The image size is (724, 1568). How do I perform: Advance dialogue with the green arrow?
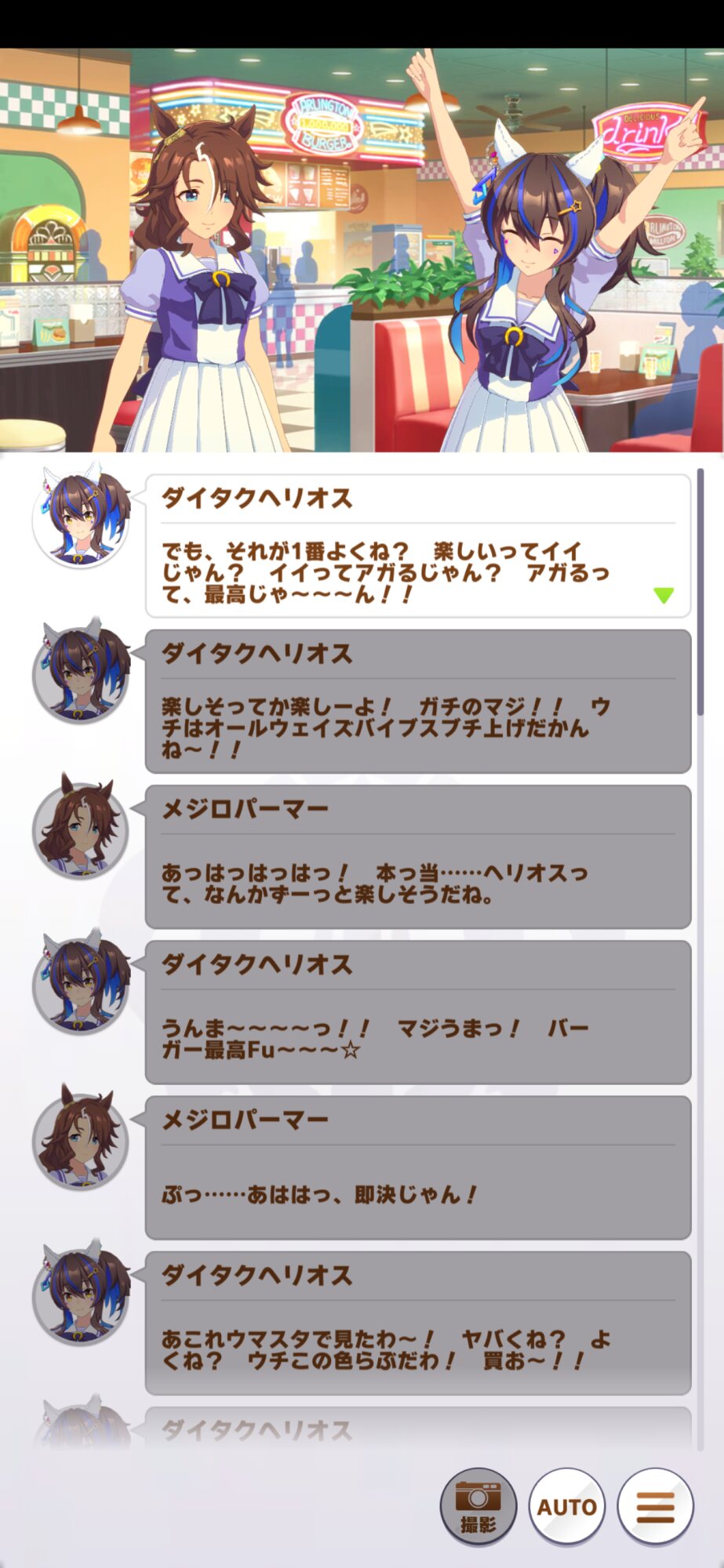664,595
